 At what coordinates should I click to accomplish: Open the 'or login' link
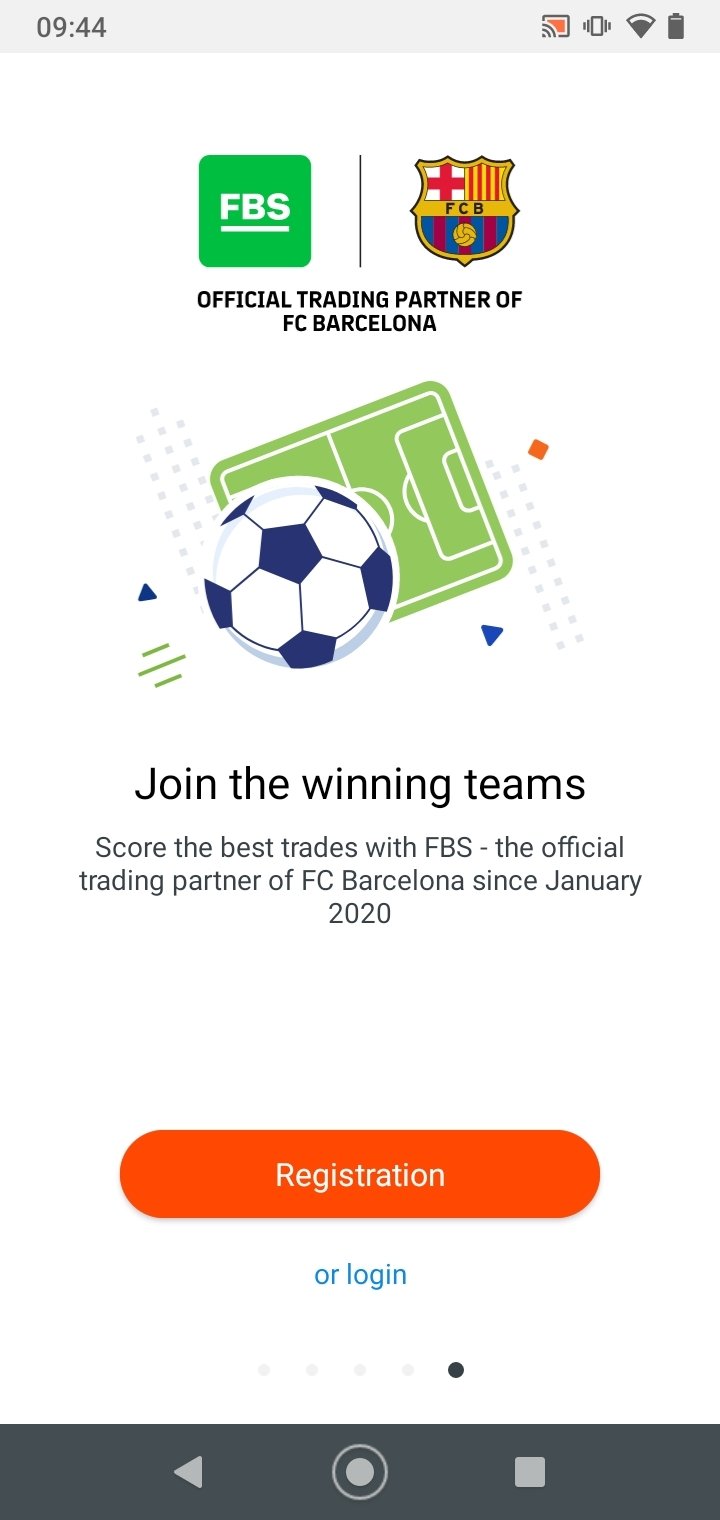[x=360, y=1275]
